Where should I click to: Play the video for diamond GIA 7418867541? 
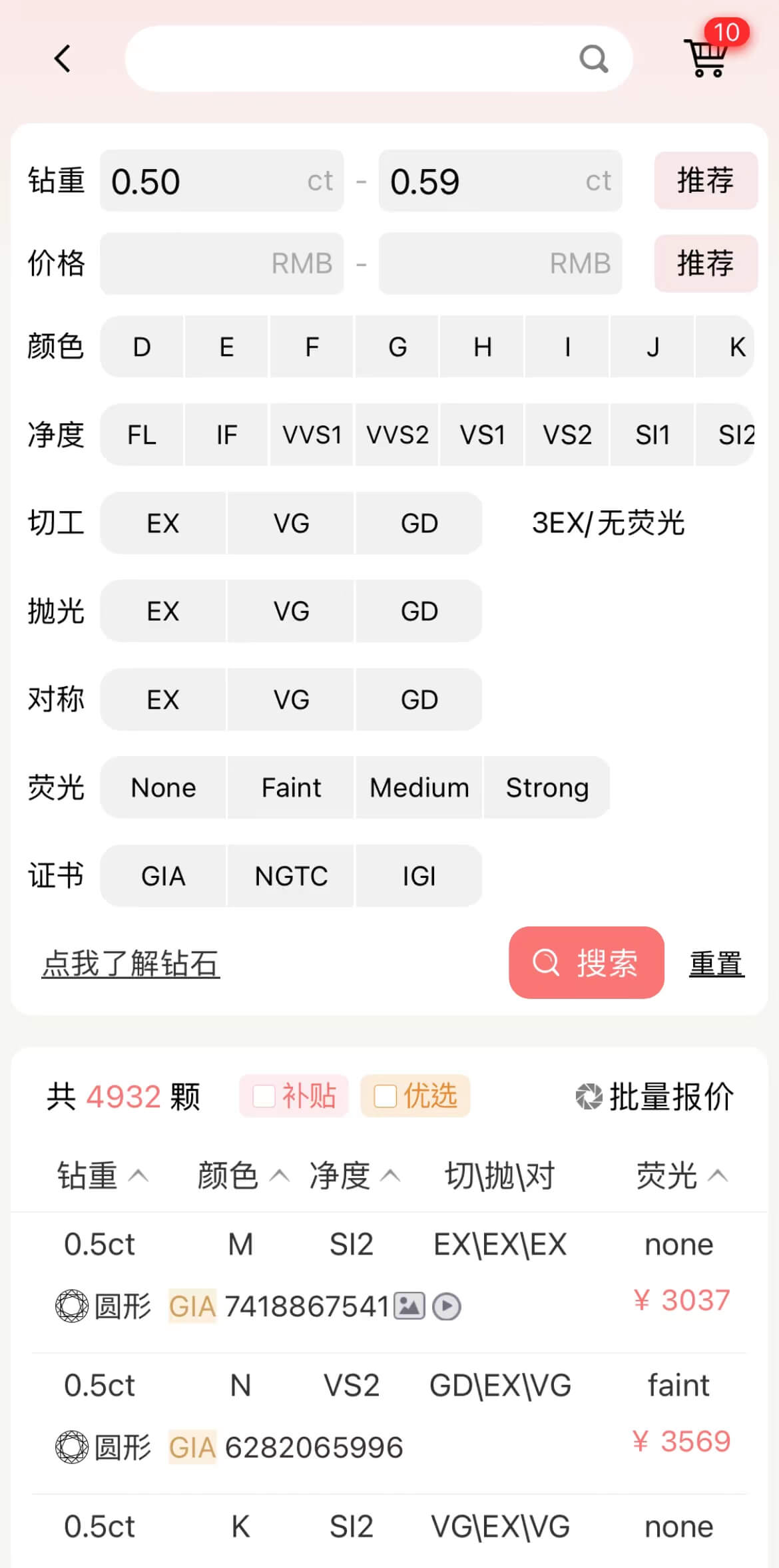(x=446, y=1306)
